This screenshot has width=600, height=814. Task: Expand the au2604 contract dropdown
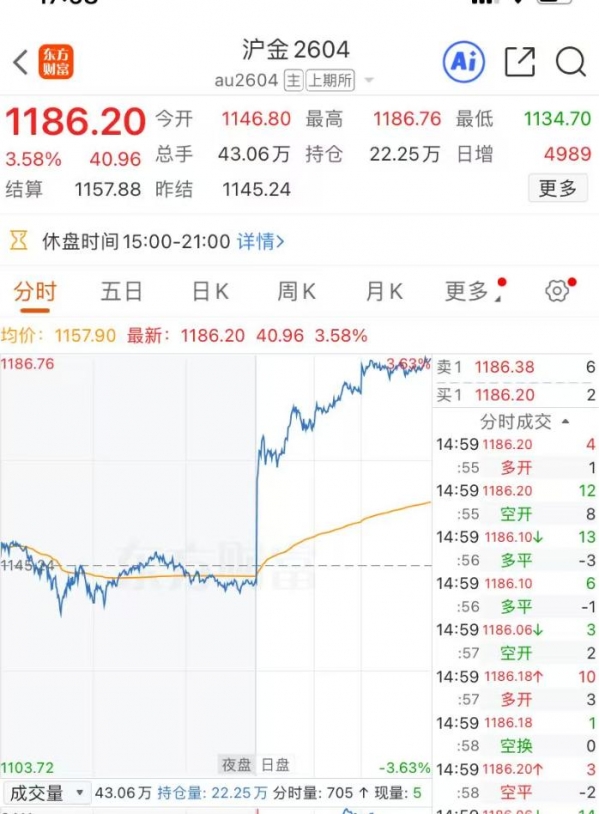click(369, 80)
